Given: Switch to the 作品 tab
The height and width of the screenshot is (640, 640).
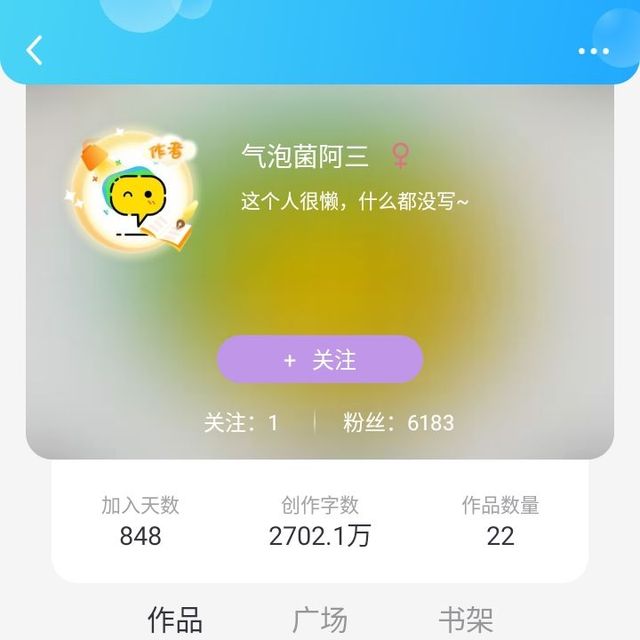Looking at the screenshot, I should 175,620.
